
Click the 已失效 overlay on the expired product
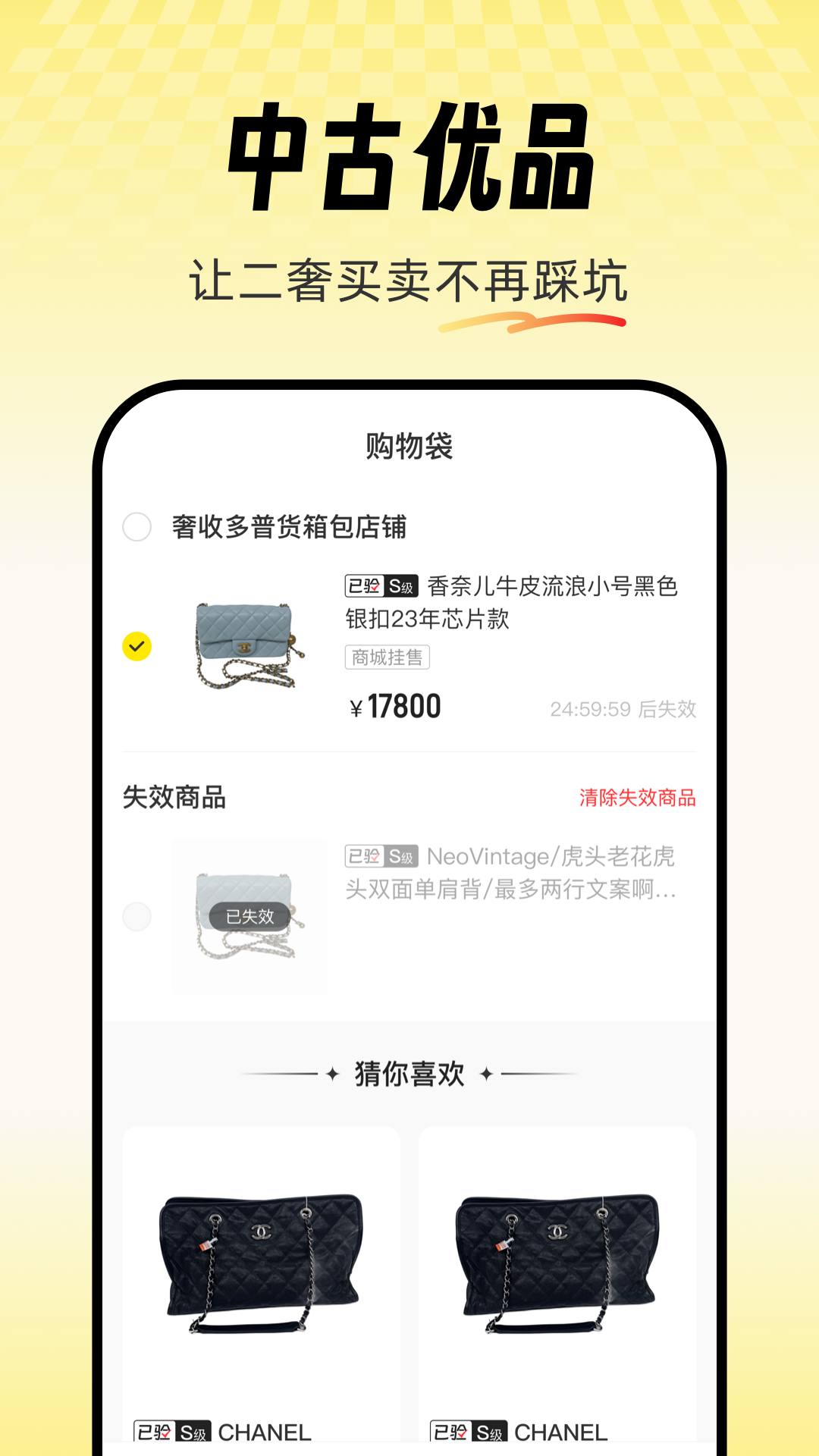[250, 916]
